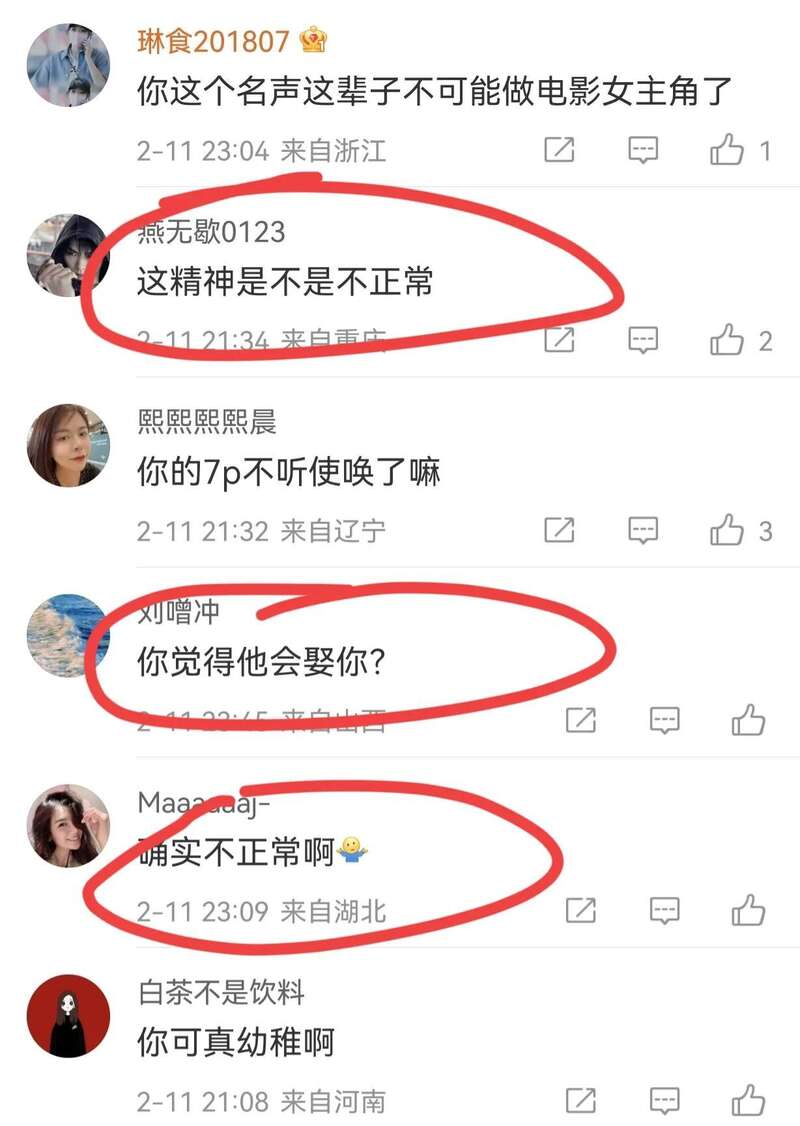This screenshot has width=800, height=1126.
Task: Like the comment by 琳食201807
Action: click(727, 151)
